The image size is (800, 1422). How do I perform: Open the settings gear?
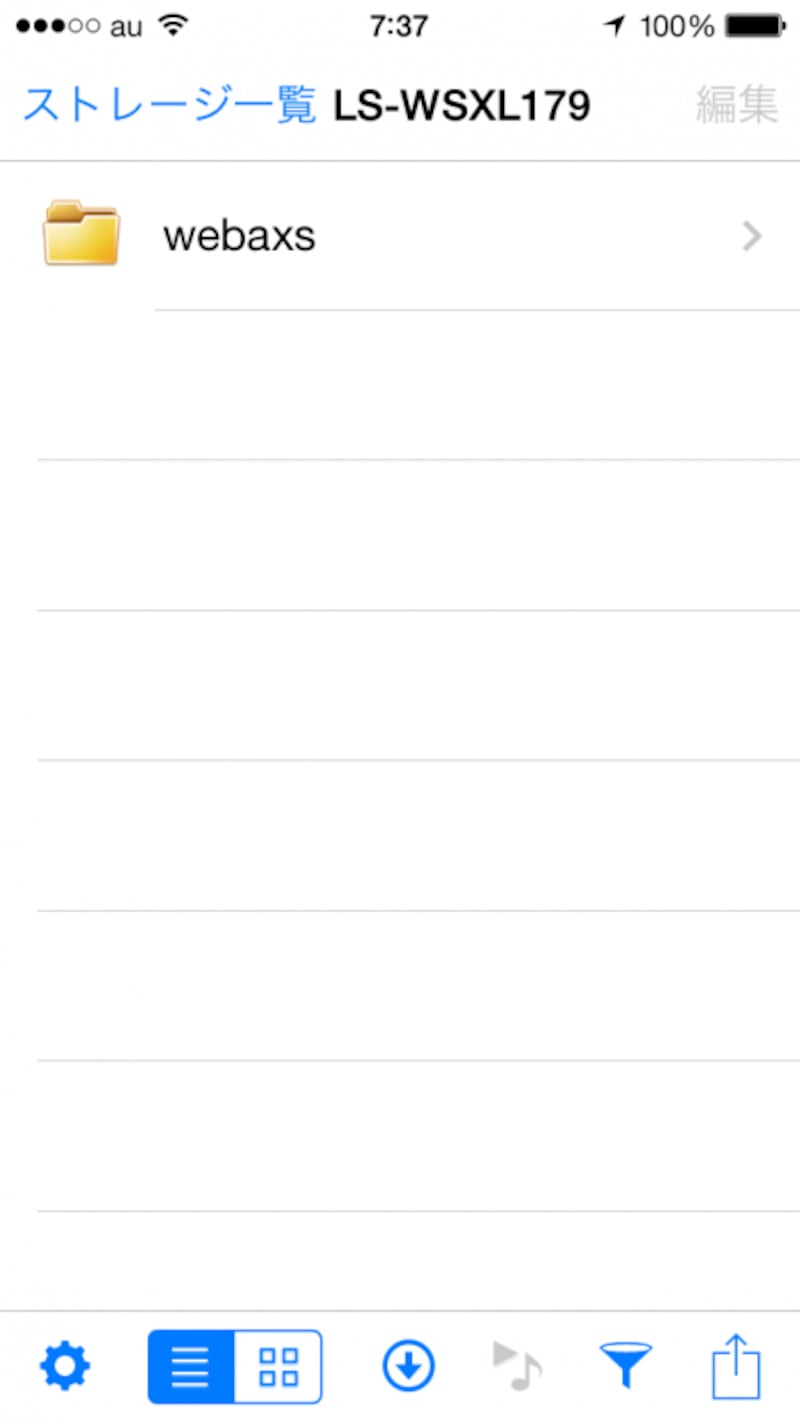[x=66, y=1366]
